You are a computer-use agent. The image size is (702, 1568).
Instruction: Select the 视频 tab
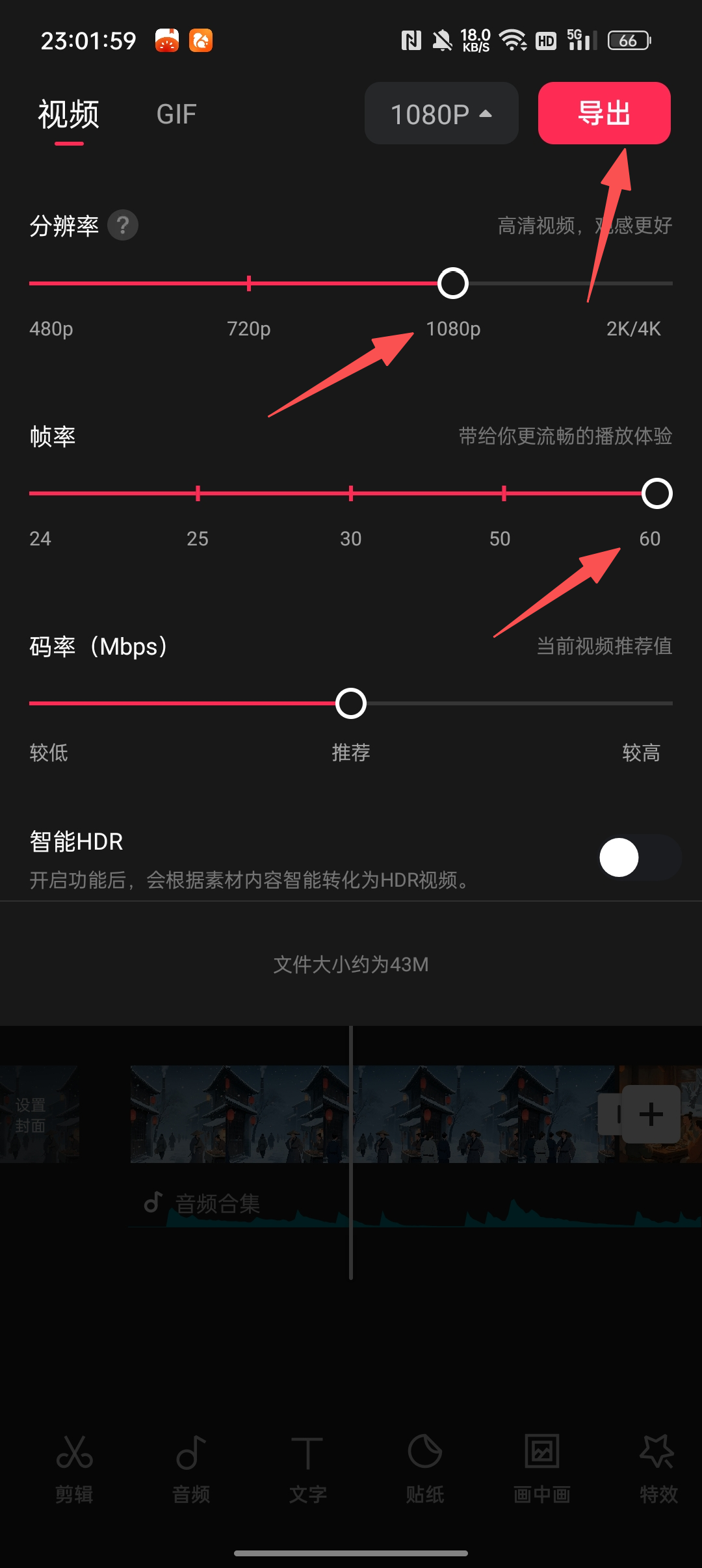[x=68, y=114]
